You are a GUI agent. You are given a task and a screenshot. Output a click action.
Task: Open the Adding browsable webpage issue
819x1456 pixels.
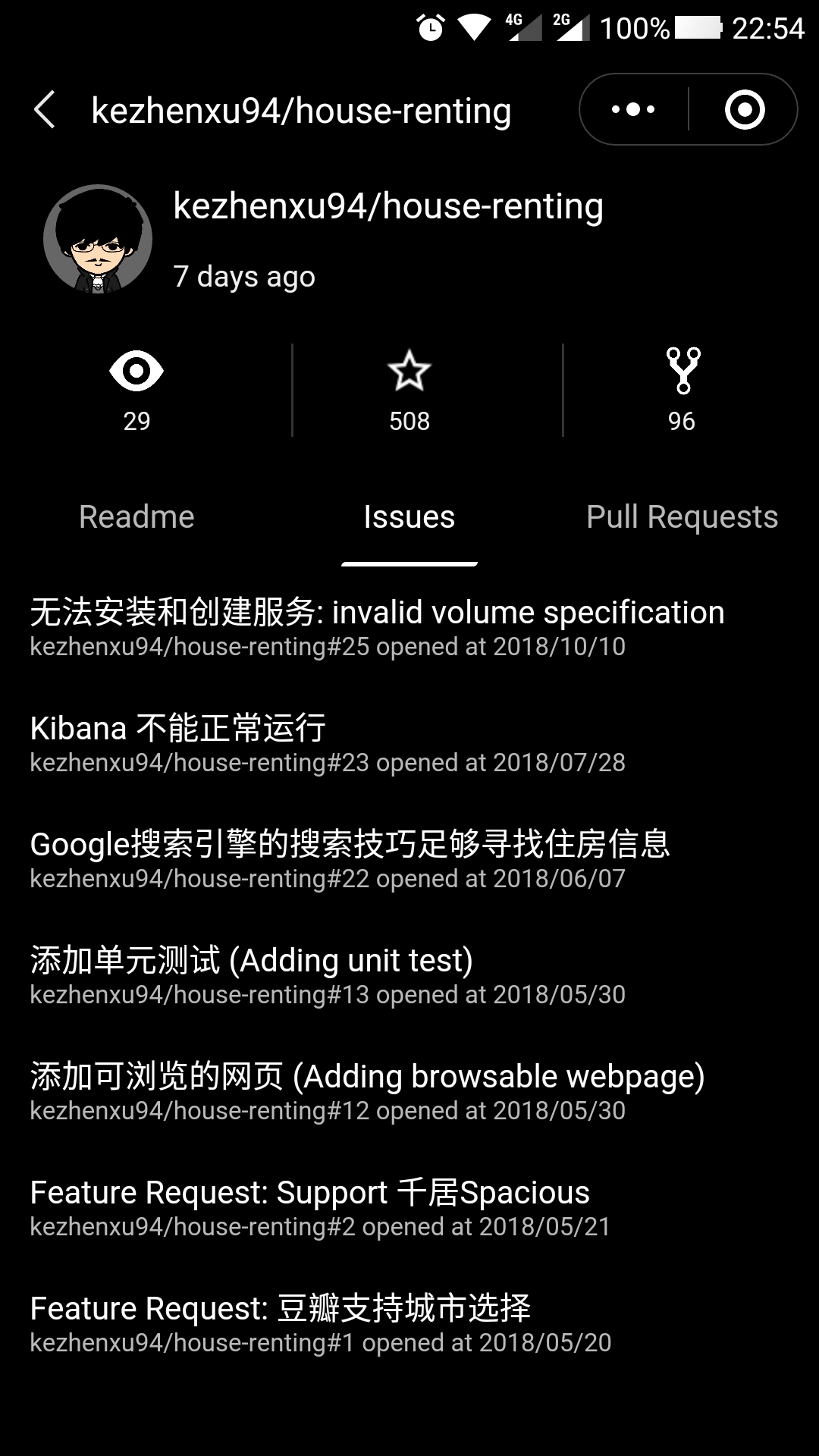tap(366, 1075)
